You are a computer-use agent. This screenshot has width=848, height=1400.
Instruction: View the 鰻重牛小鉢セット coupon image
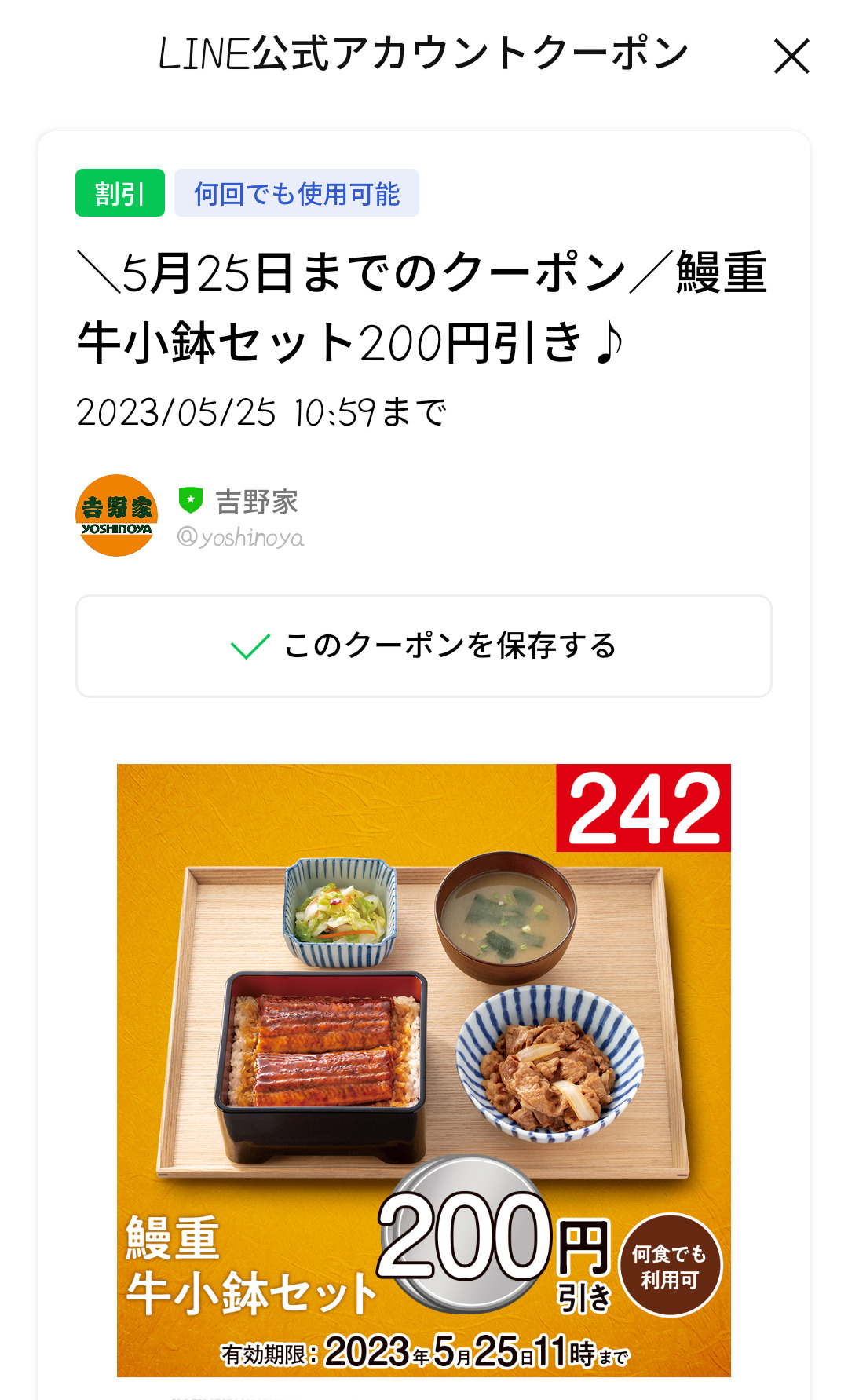tap(424, 1069)
